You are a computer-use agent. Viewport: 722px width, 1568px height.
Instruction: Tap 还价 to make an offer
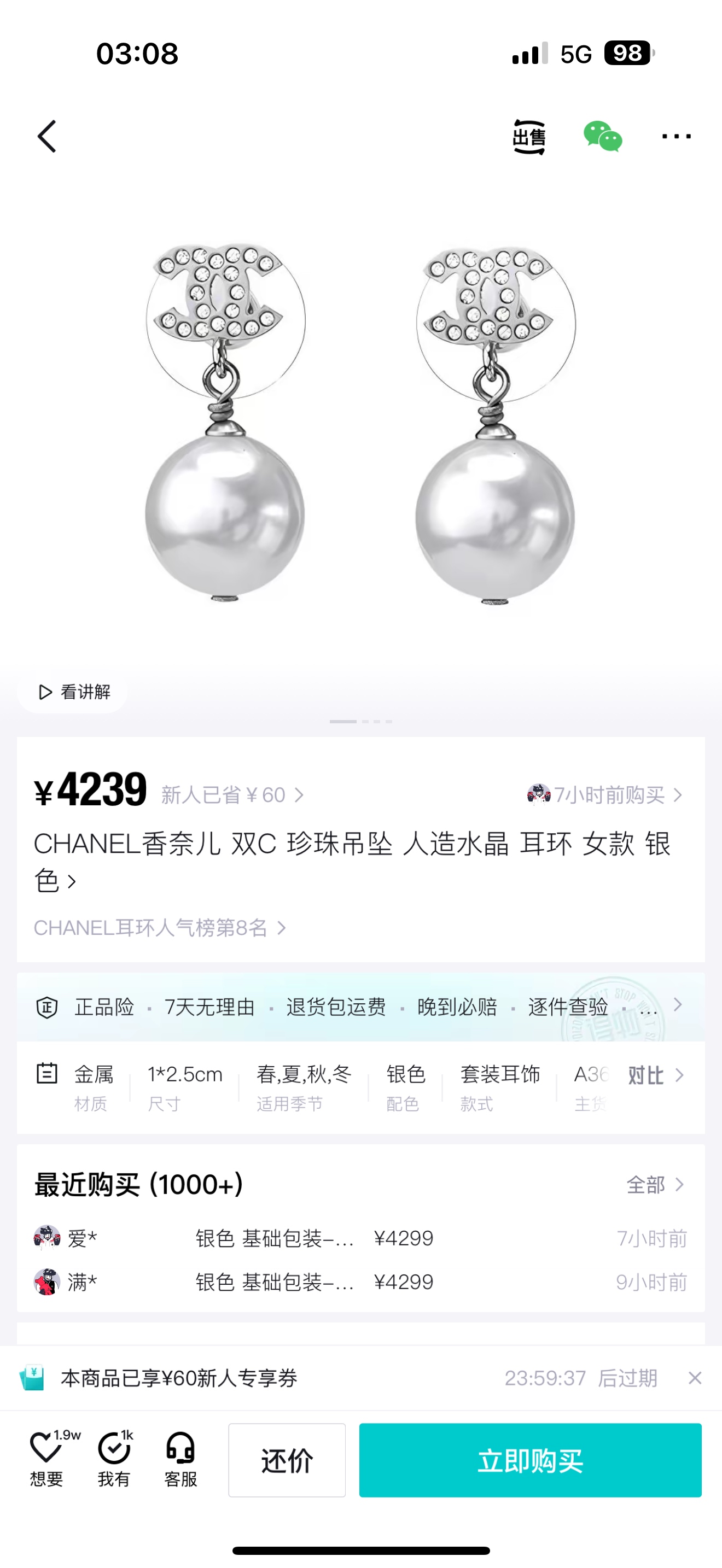click(x=287, y=1460)
